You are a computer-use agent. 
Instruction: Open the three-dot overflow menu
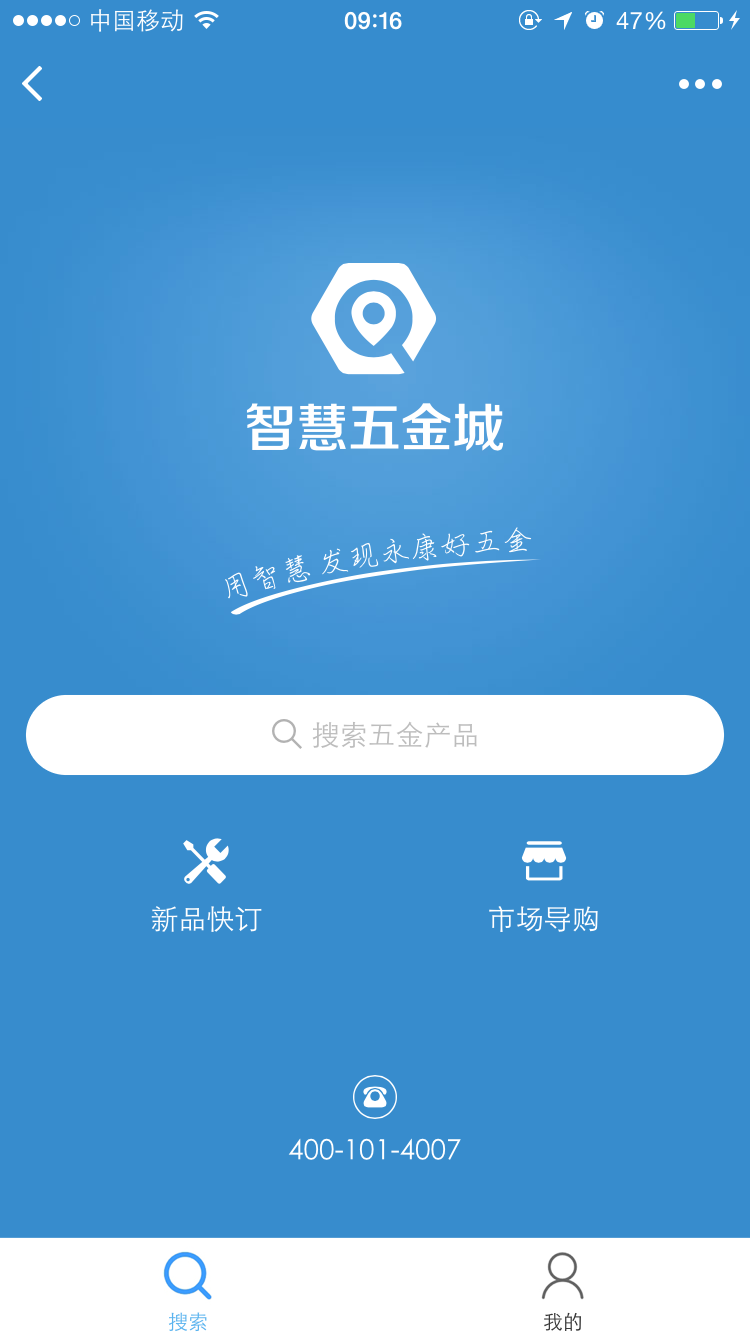(700, 84)
